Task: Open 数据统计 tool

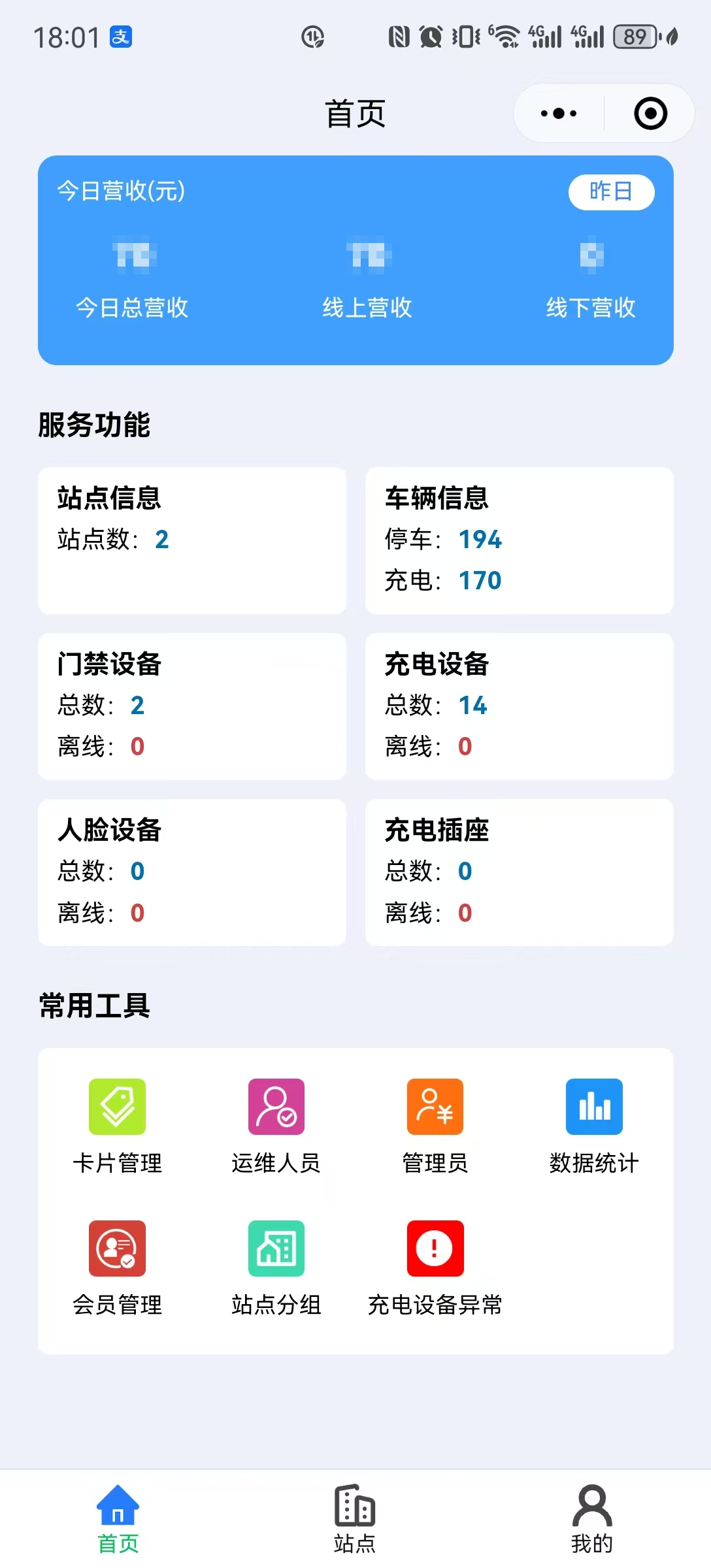Action: (x=593, y=1124)
